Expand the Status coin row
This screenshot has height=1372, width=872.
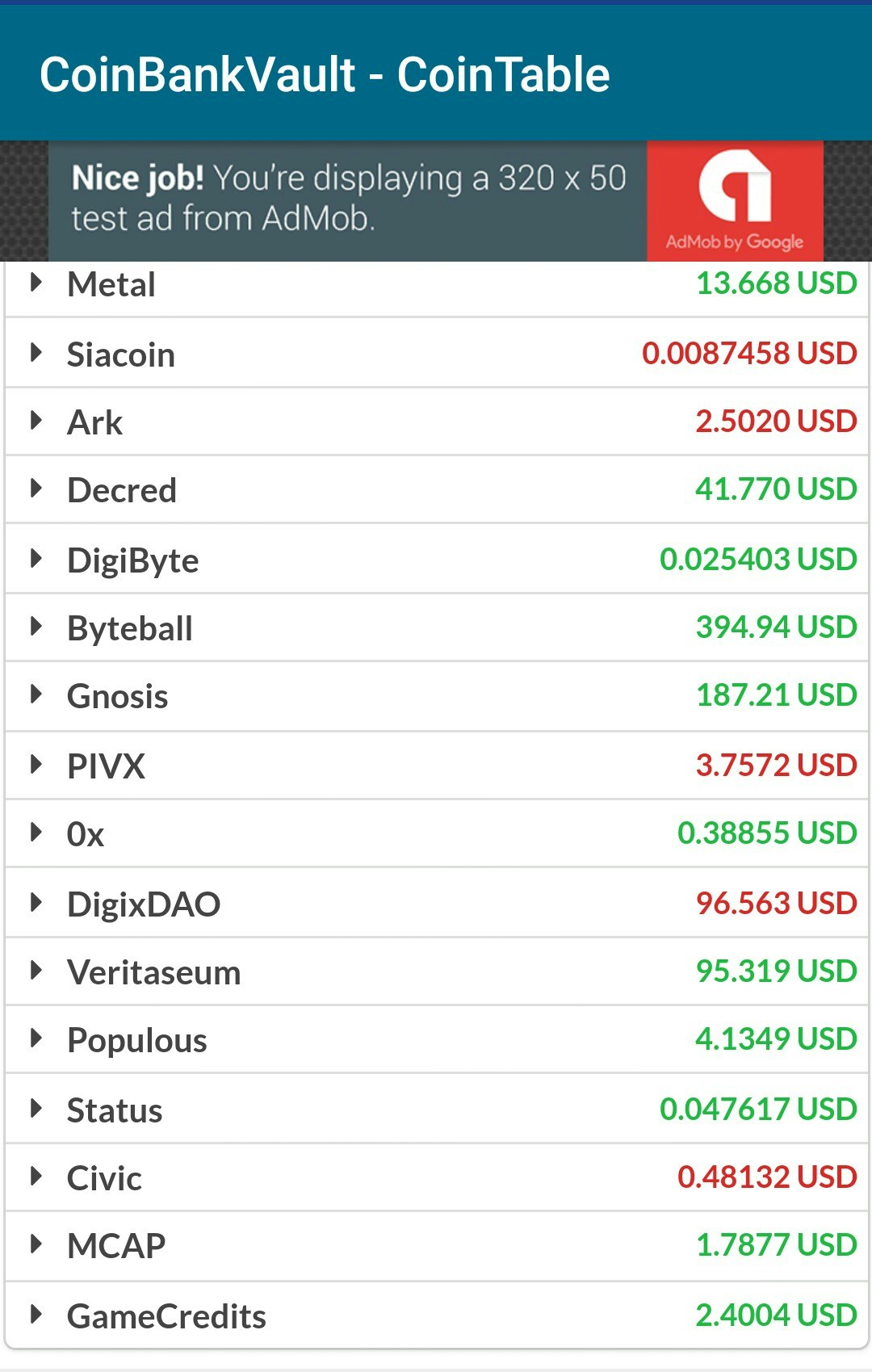tap(36, 1109)
